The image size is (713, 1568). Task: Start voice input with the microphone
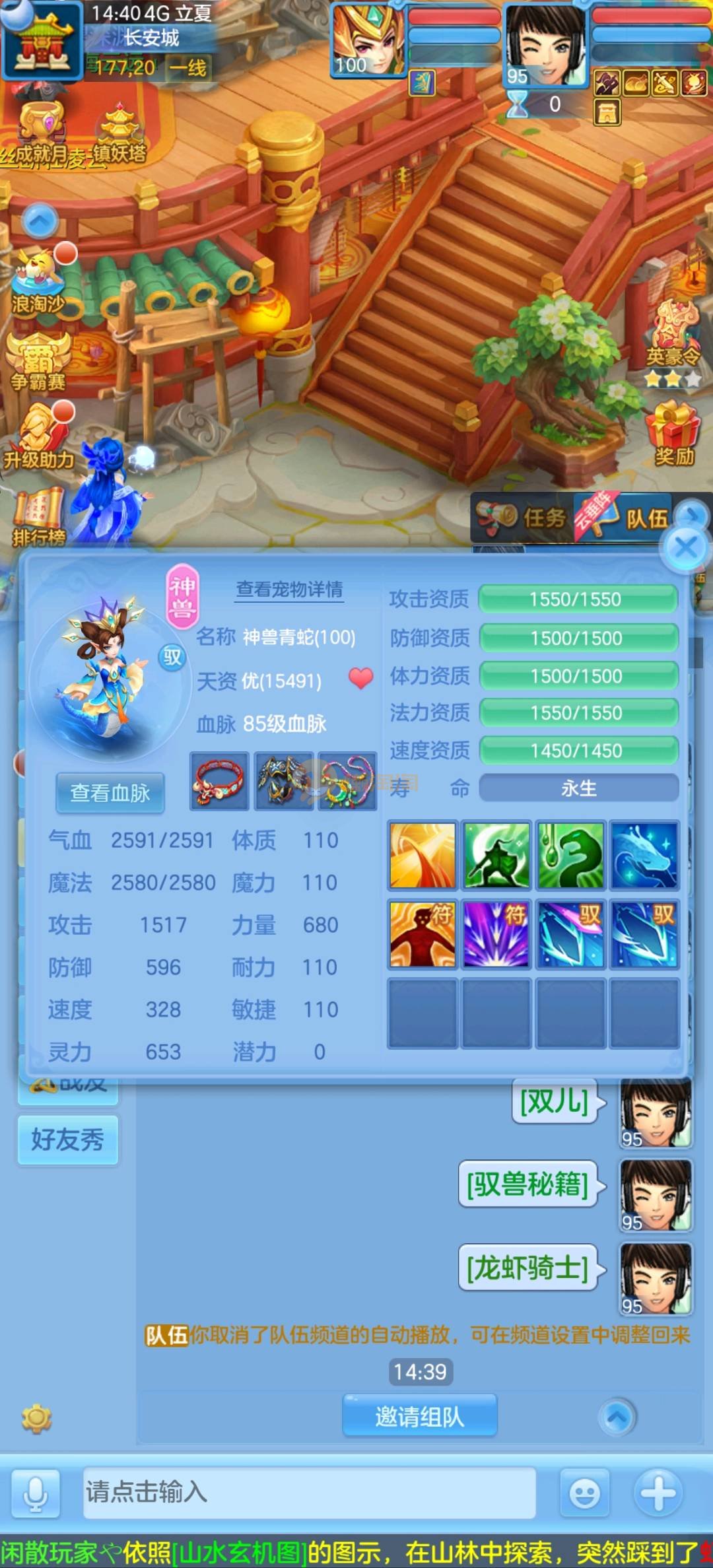36,1493
